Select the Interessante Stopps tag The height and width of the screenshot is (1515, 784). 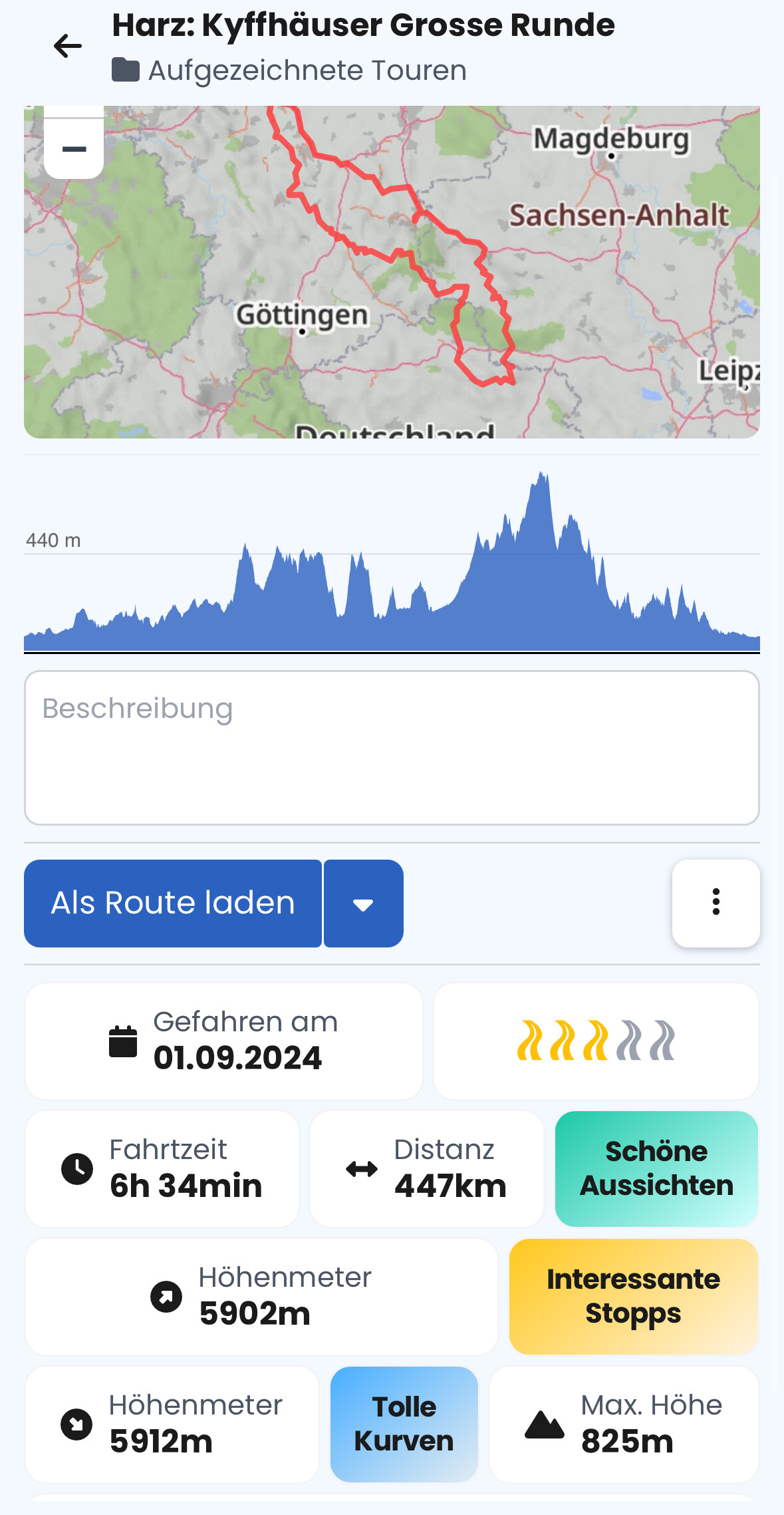634,1296
